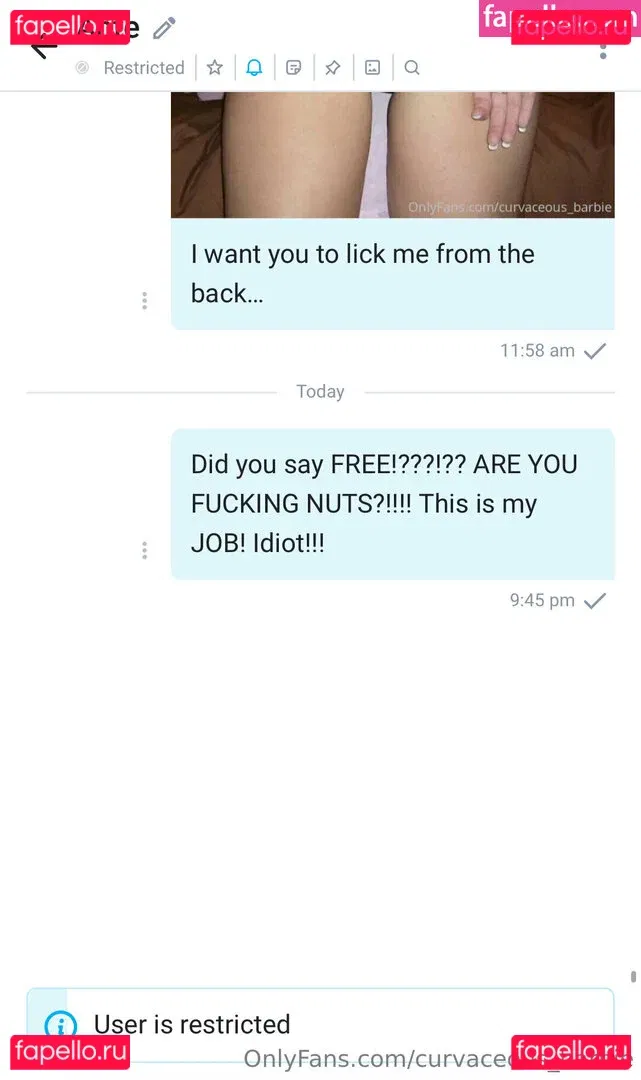
Task: Add this user to favorites with star
Action: coord(214,68)
